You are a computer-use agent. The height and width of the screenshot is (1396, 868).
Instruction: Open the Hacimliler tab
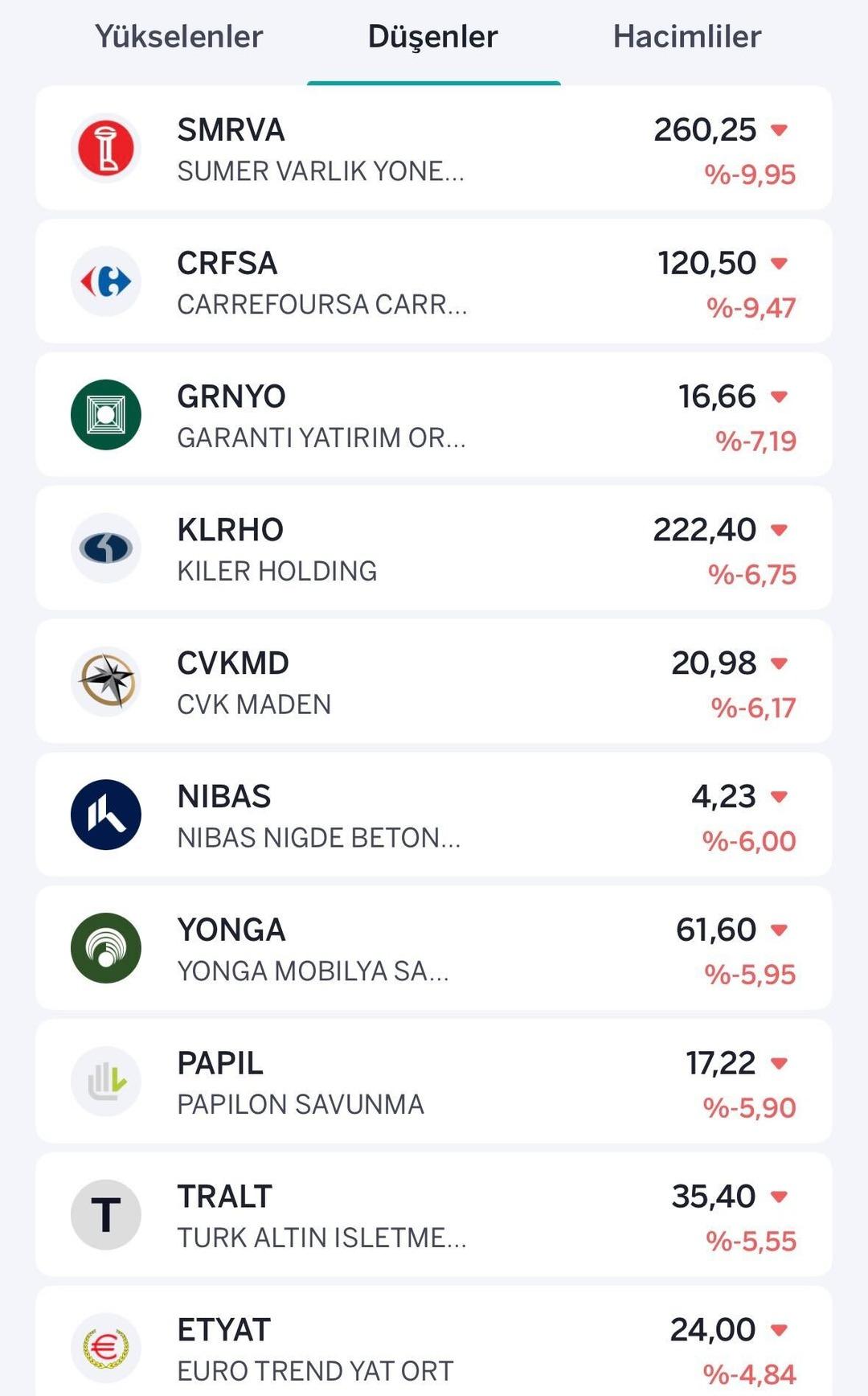point(687,36)
